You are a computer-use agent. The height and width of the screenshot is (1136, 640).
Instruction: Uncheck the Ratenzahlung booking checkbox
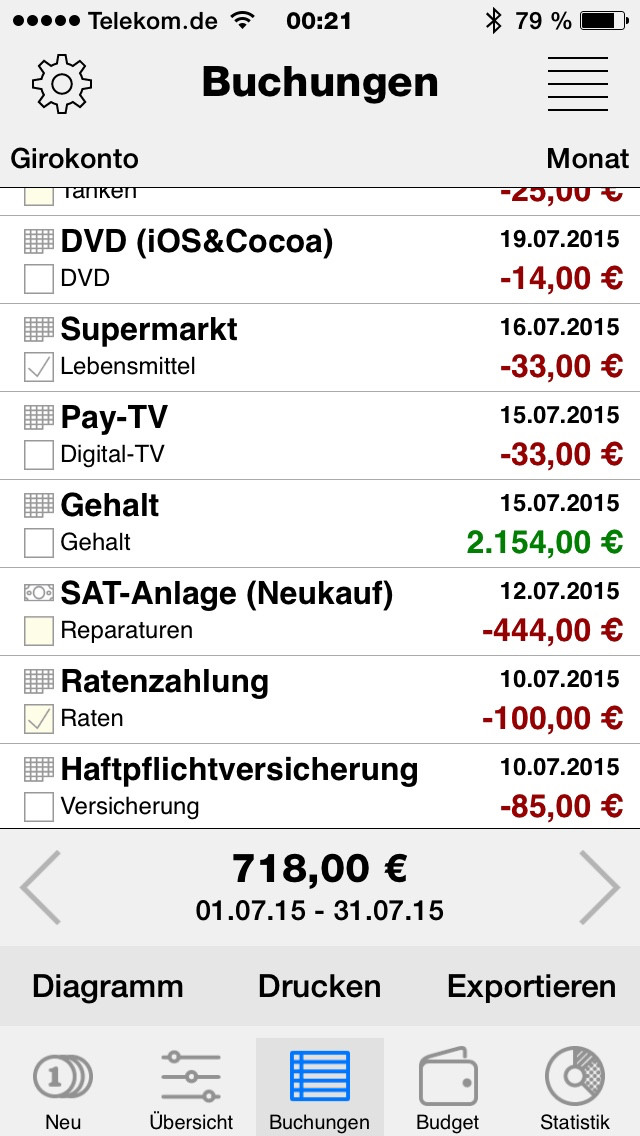[39, 719]
